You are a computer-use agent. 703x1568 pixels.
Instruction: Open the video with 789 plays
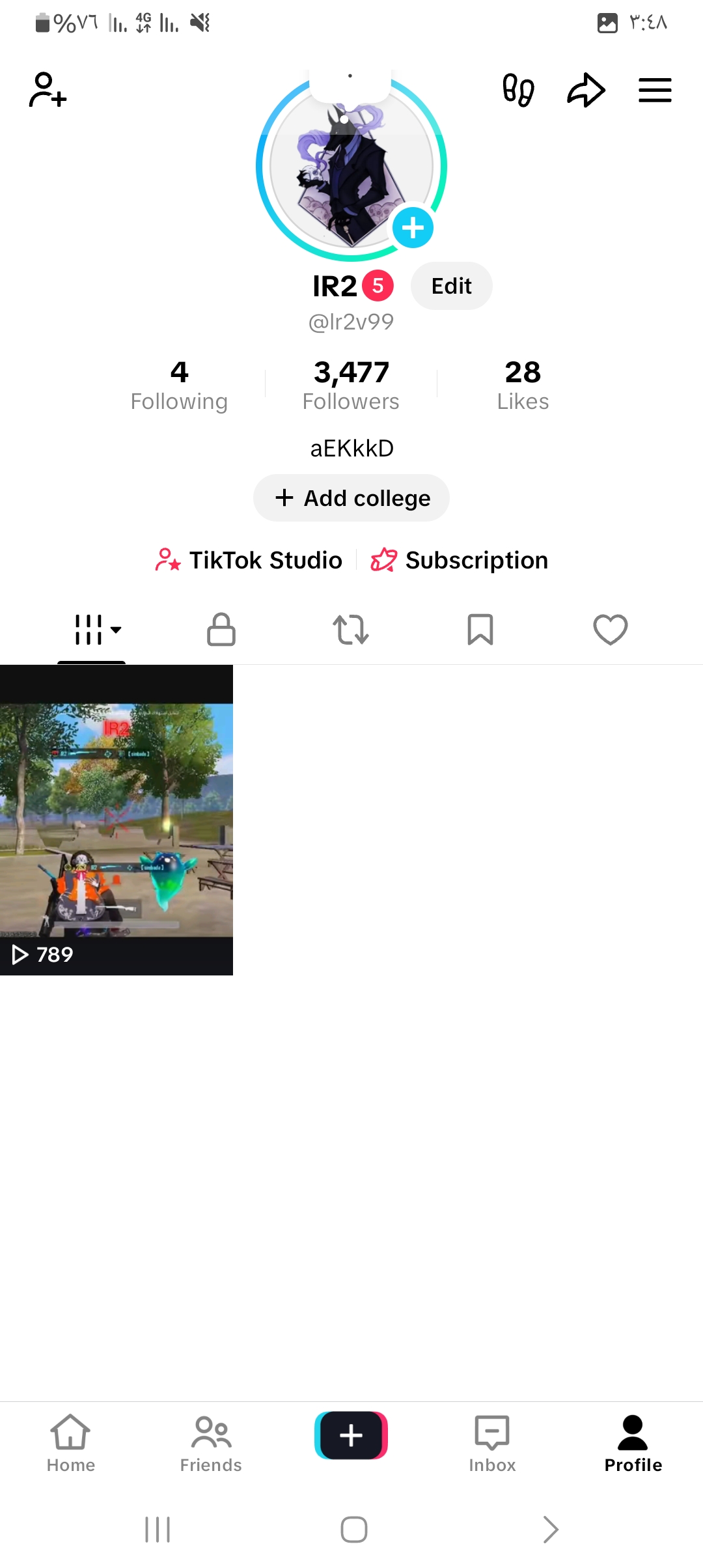(117, 820)
